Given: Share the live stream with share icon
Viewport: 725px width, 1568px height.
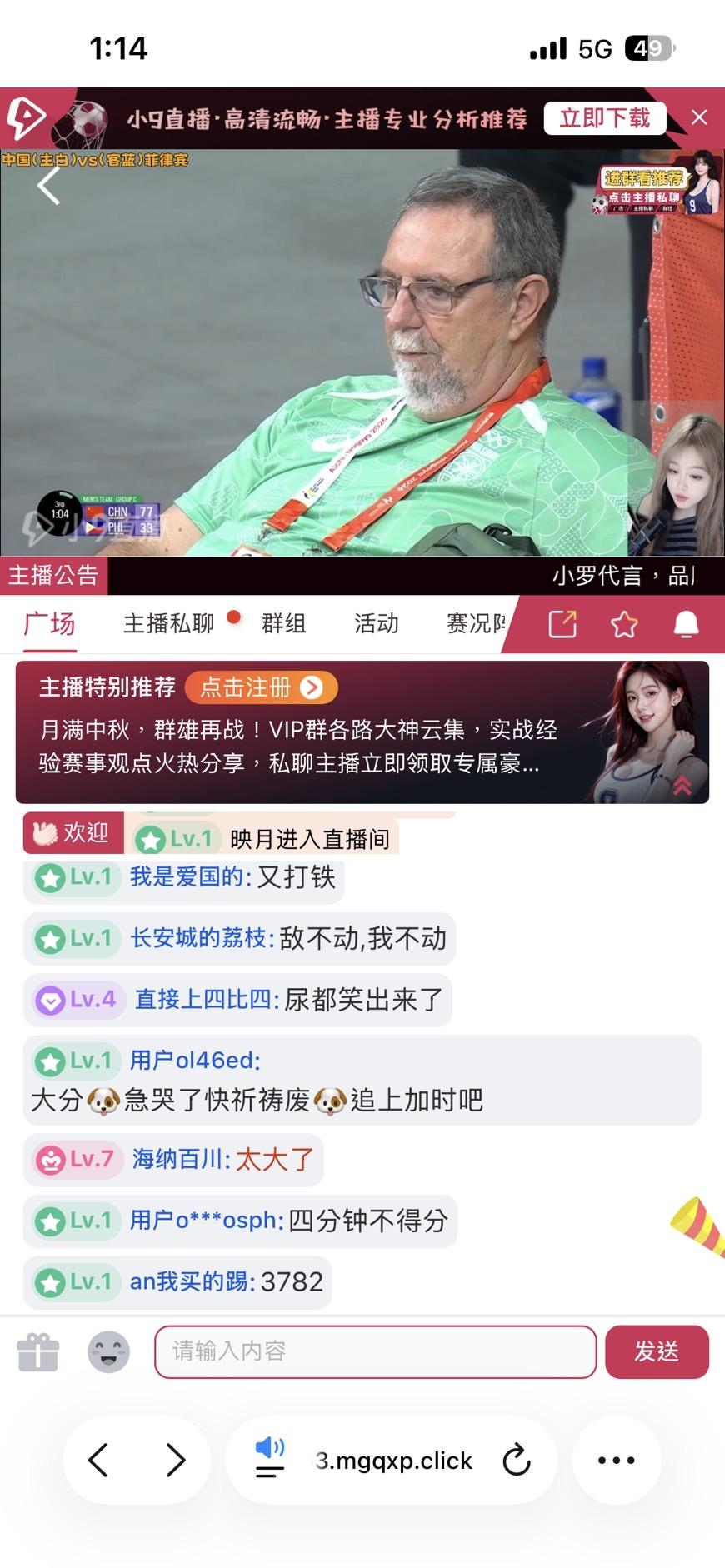Looking at the screenshot, I should click(562, 624).
